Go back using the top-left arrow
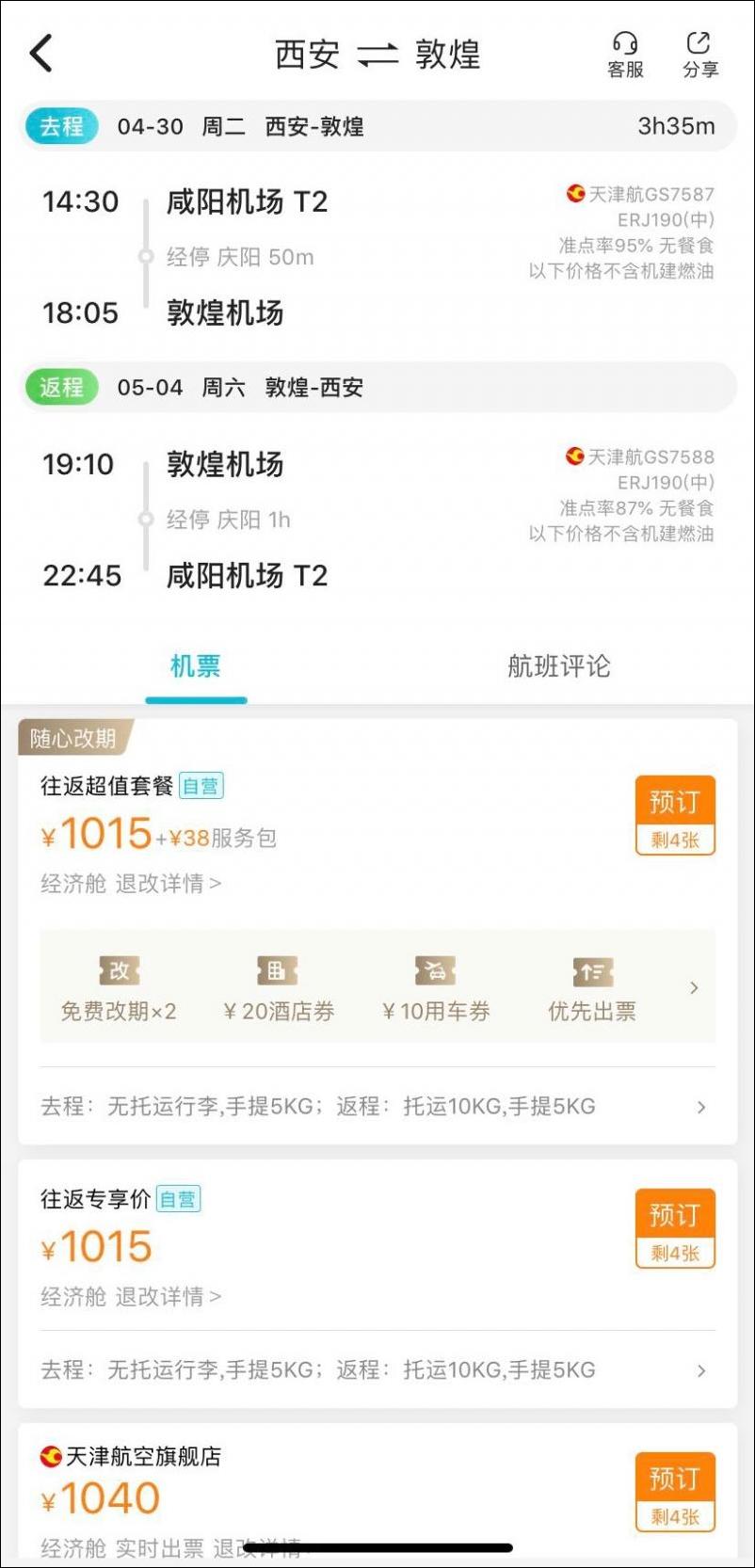755x1568 pixels. [x=41, y=54]
